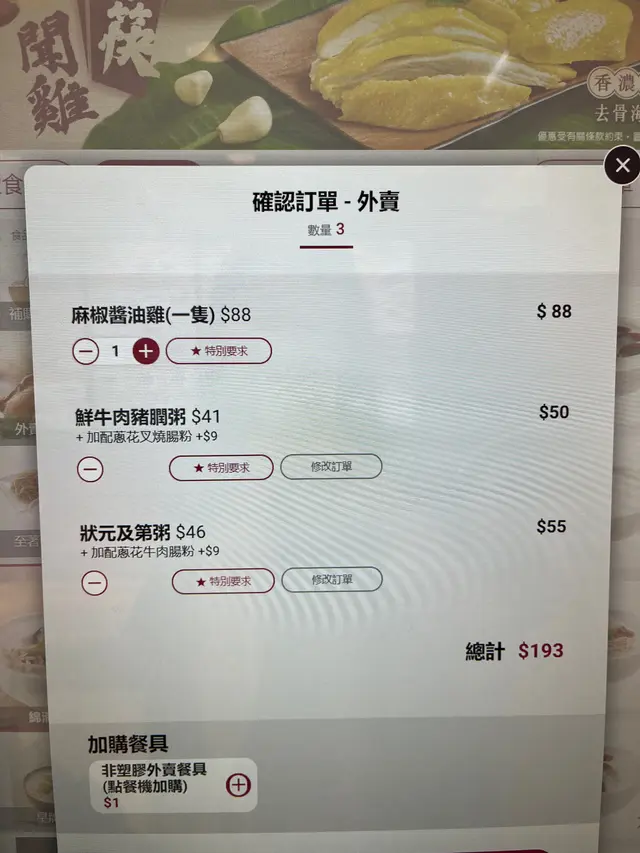Close the order confirmation dialog
Screen dimensions: 640x853
click(622, 166)
